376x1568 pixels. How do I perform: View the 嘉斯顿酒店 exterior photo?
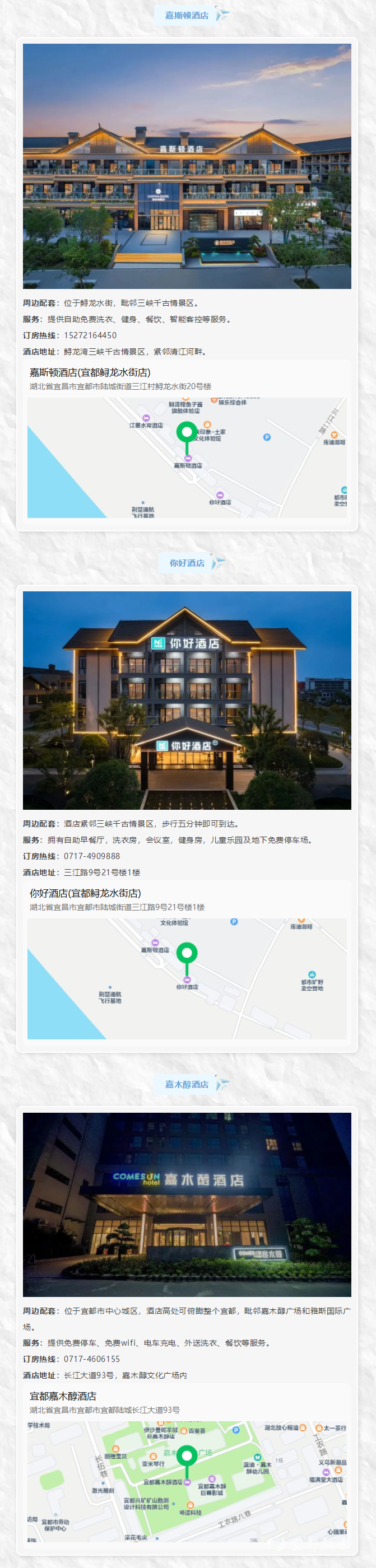(x=187, y=166)
